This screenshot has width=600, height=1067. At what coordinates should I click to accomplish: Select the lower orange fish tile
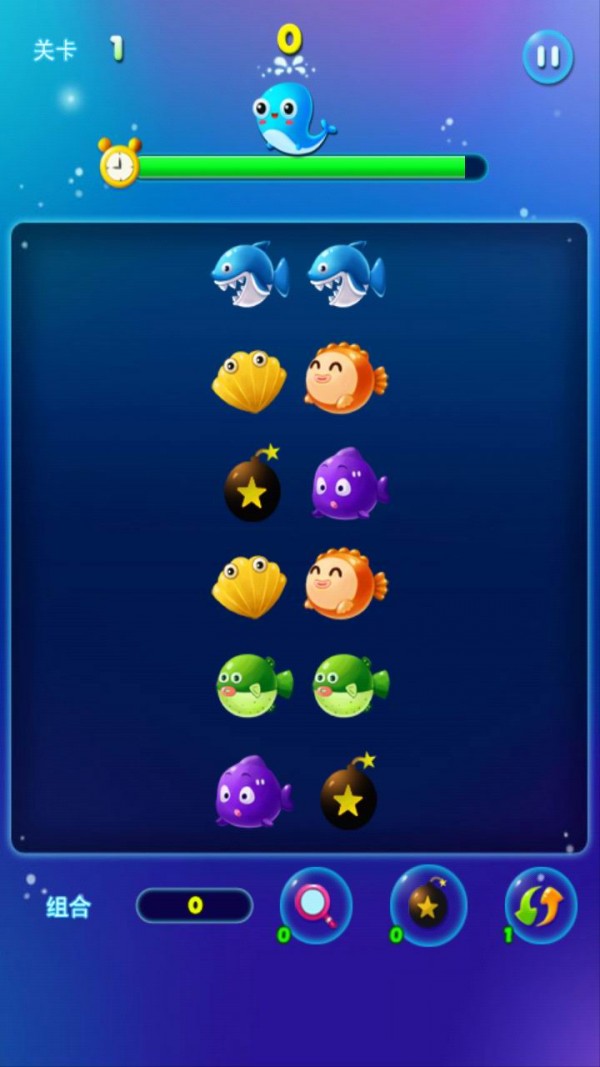coord(345,583)
